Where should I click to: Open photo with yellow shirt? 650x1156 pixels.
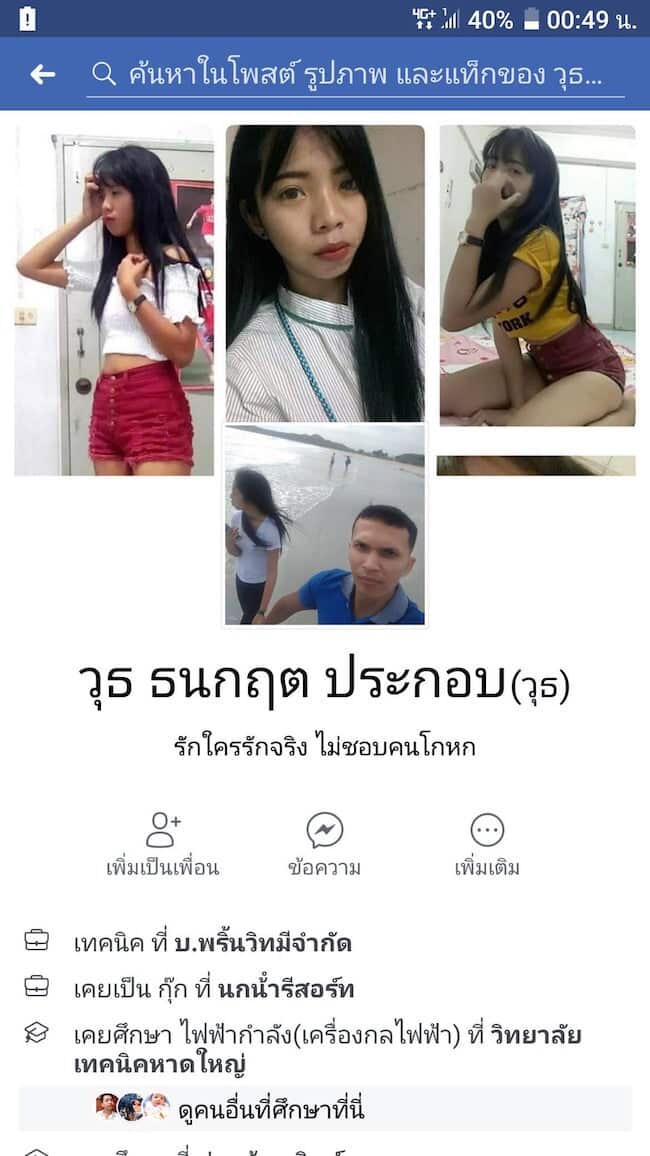(x=537, y=276)
